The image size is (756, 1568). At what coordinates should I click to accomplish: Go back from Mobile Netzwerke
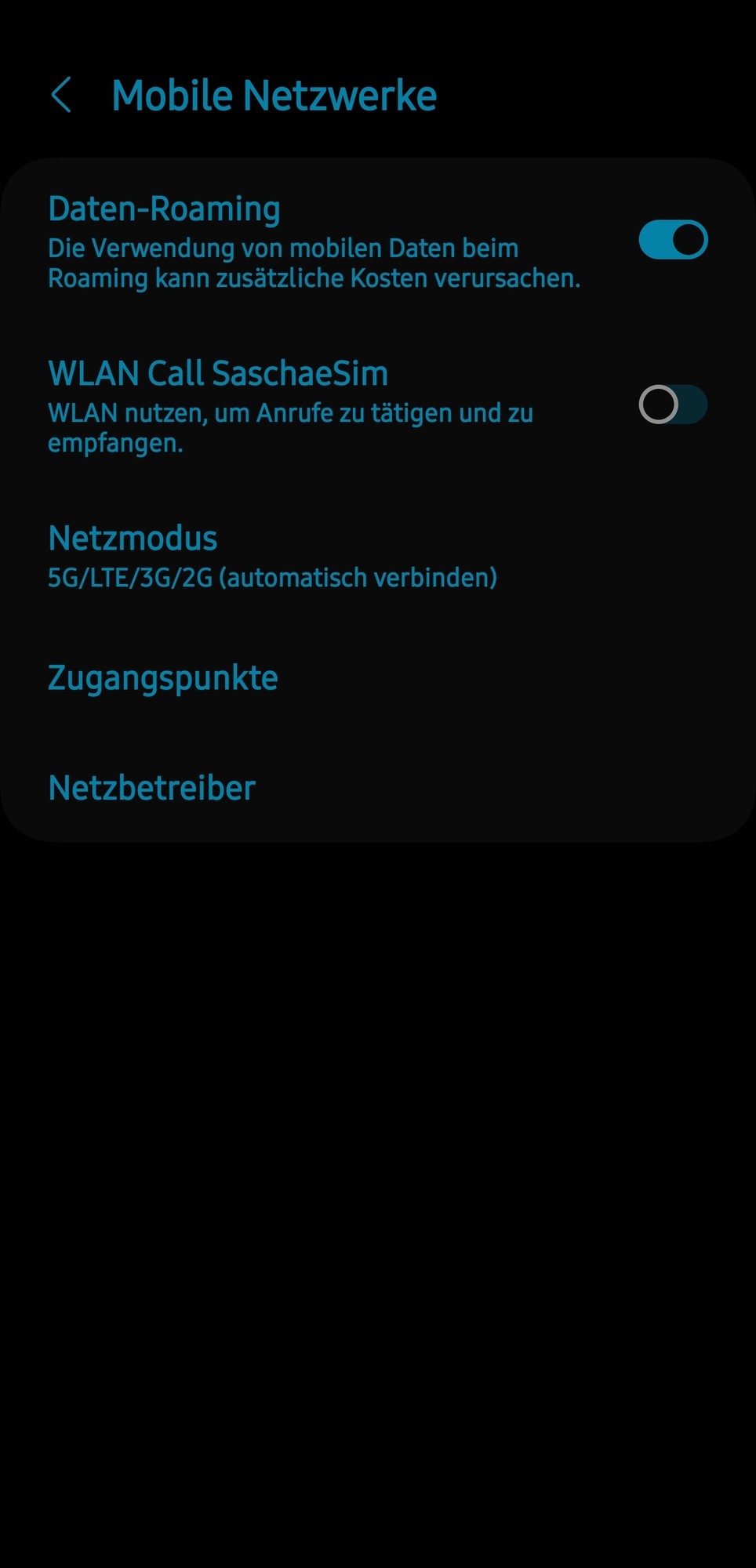click(61, 96)
